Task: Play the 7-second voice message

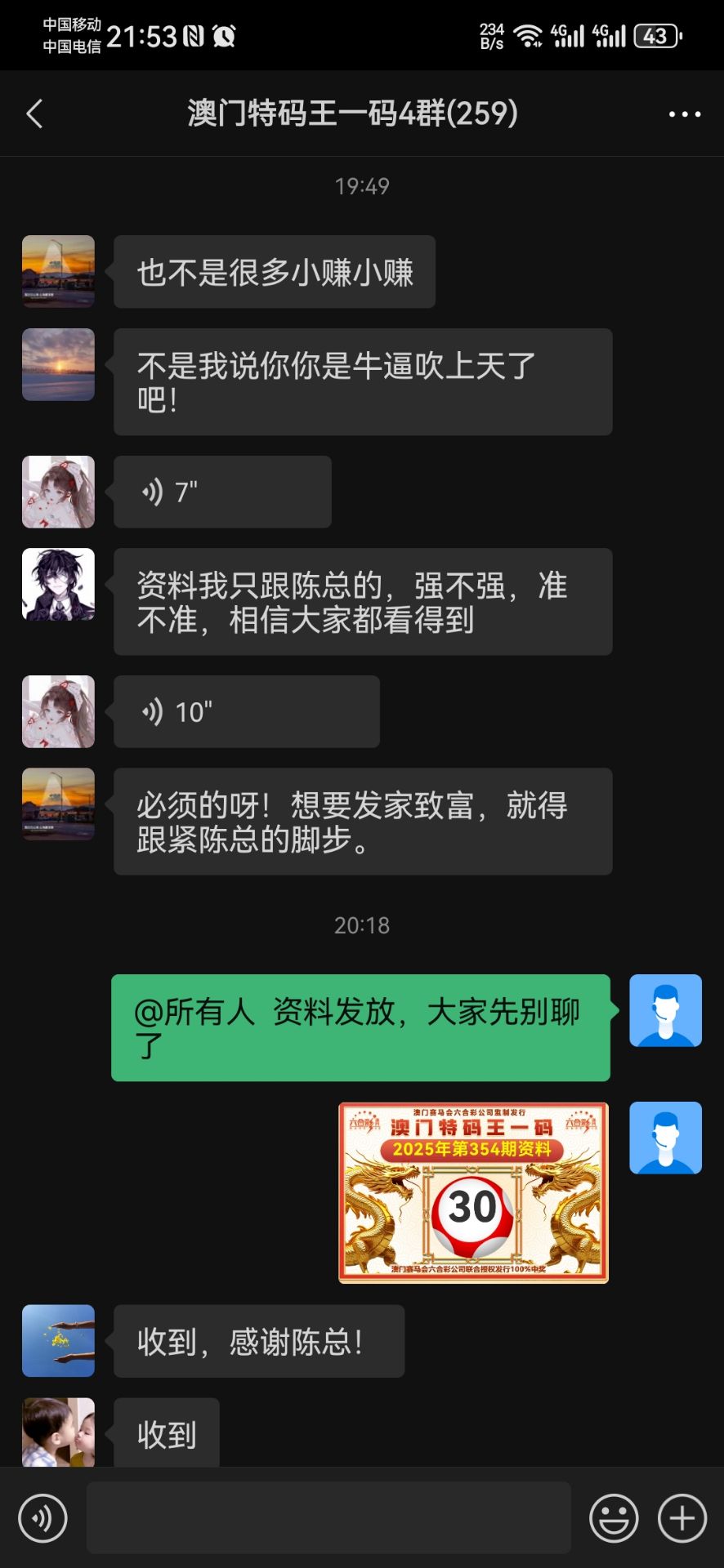Action: pyautogui.click(x=222, y=492)
